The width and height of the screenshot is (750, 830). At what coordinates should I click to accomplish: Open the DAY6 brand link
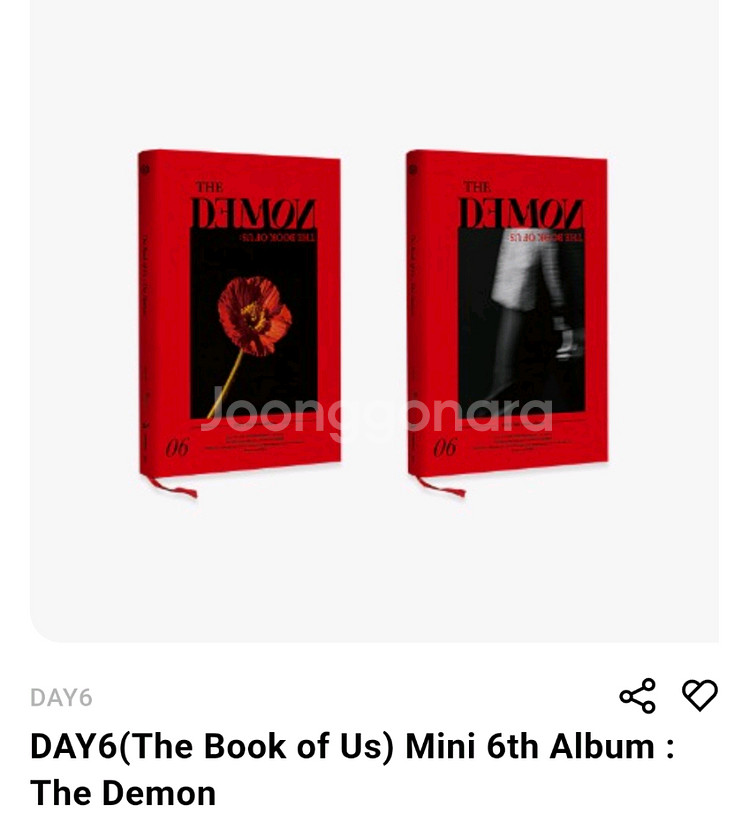61,697
